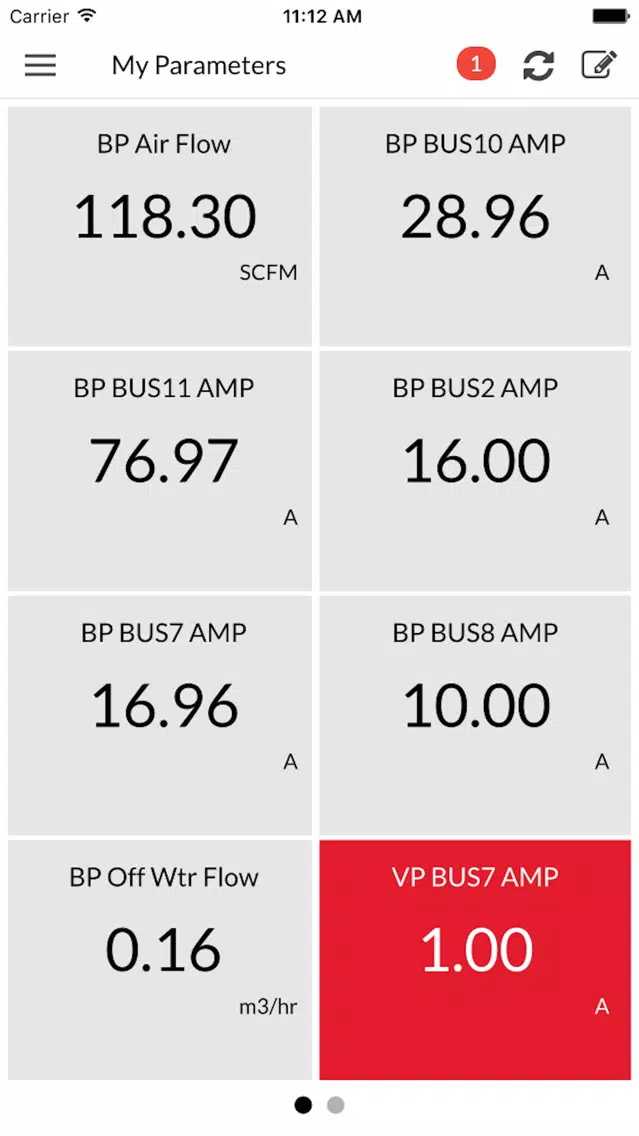Open the BP Air Flow tile
Image resolution: width=639 pixels, height=1136 pixels.
(x=160, y=226)
